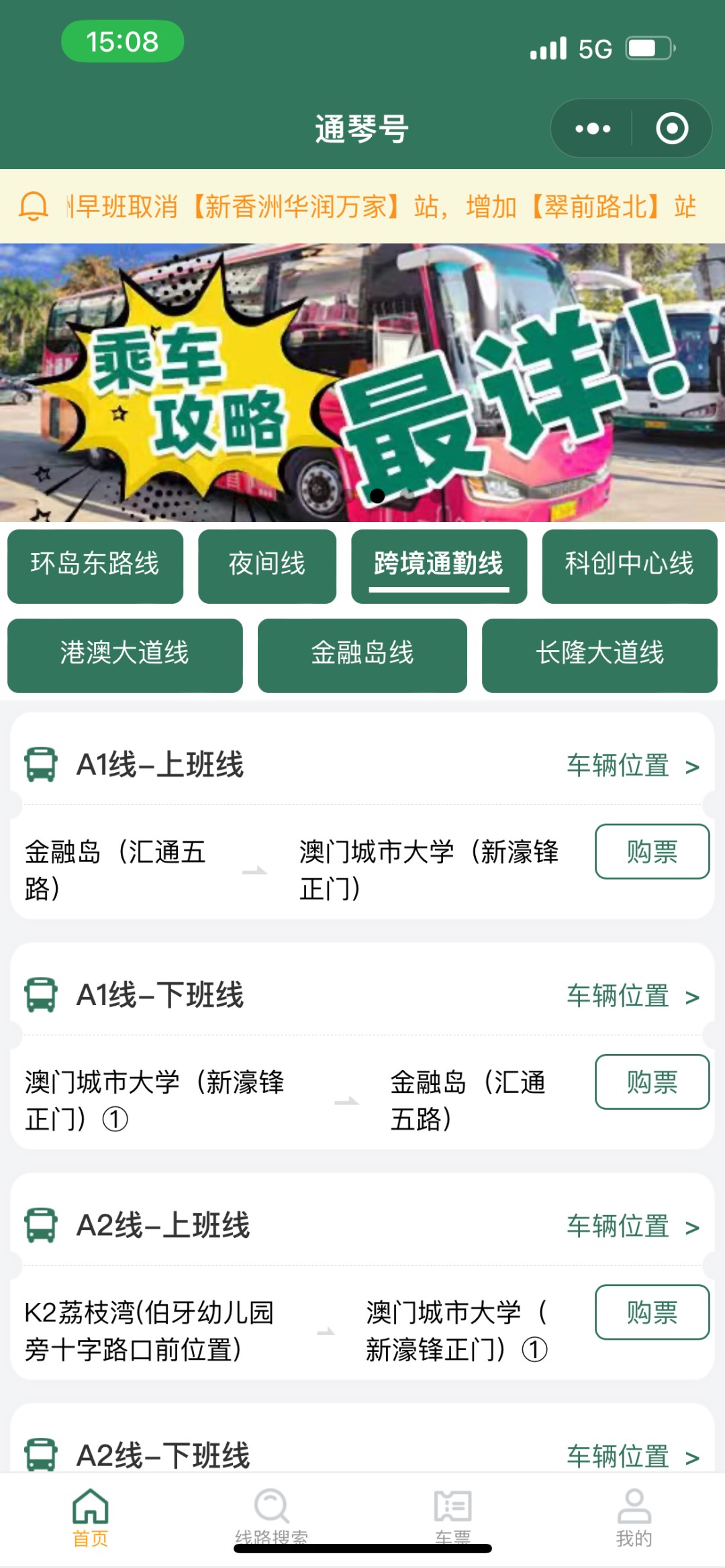Switch to the 线路搜索 tab

[272, 1515]
